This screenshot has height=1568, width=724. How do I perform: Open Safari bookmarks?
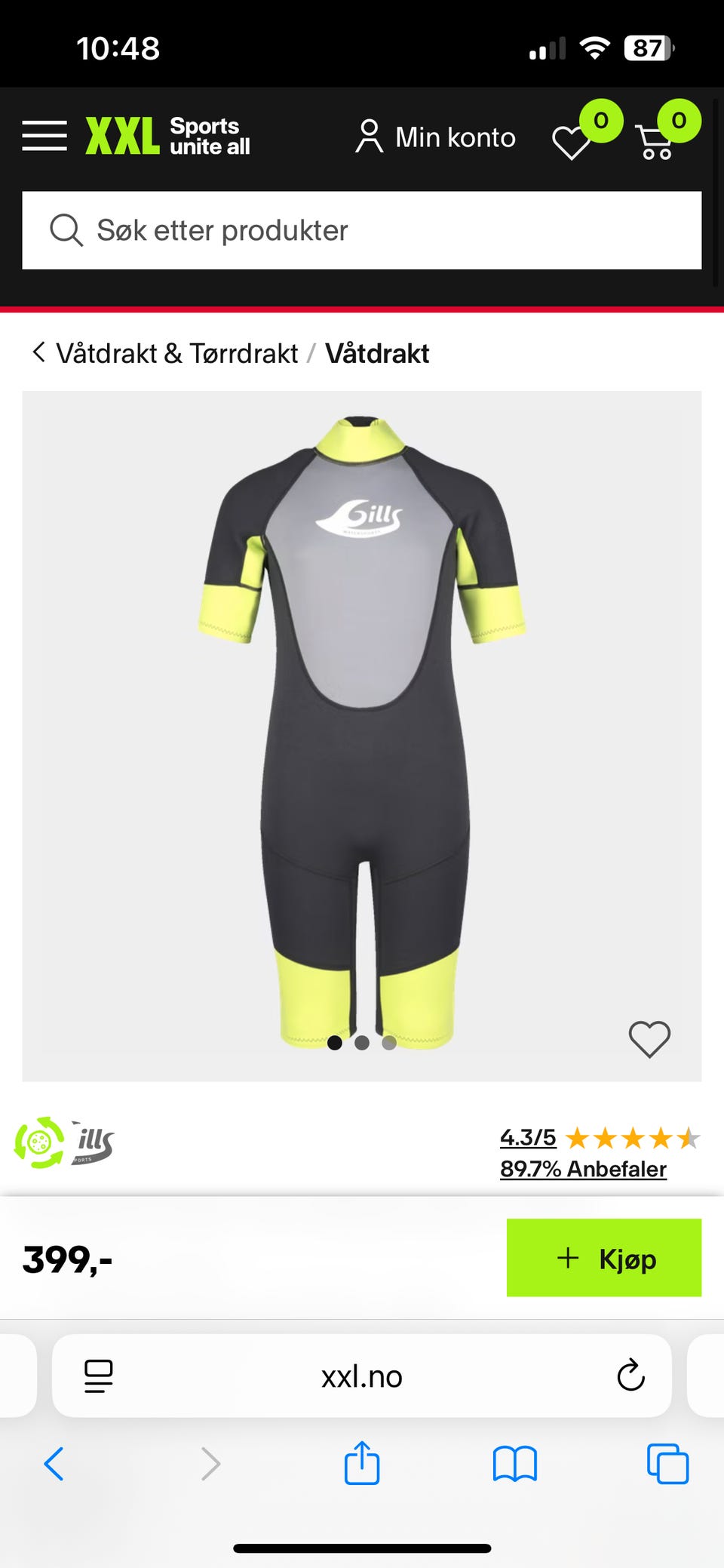coord(514,1464)
